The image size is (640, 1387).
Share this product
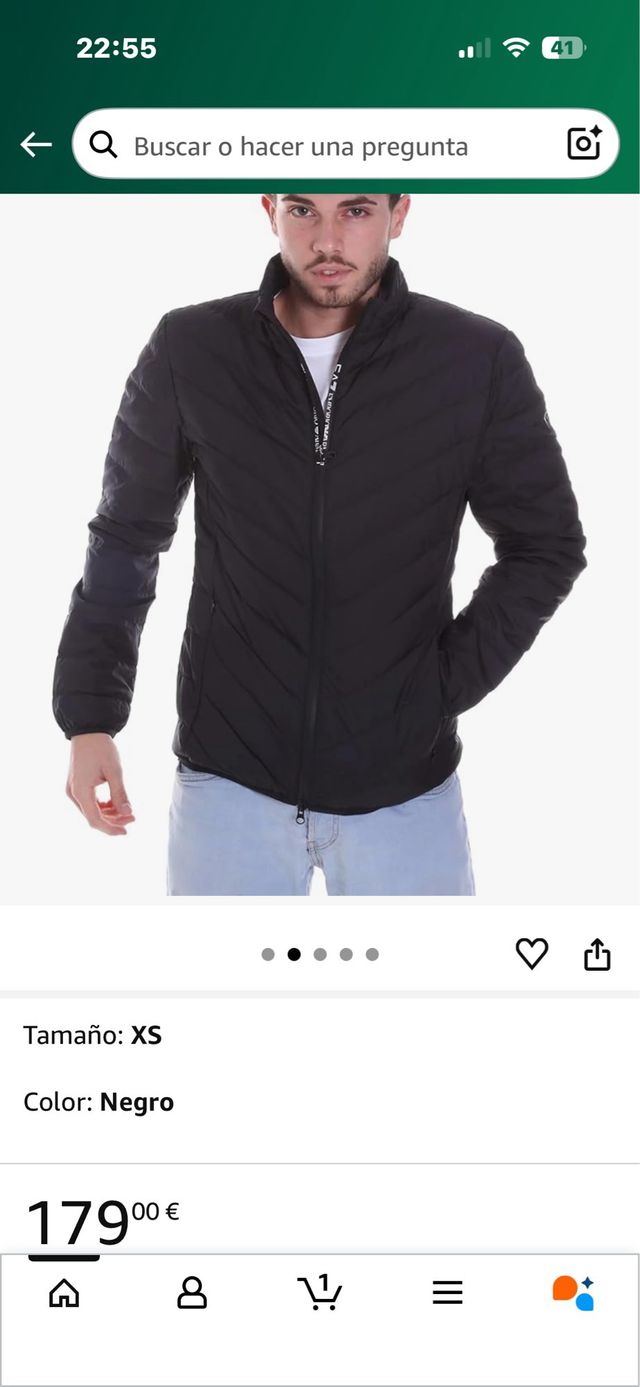[597, 954]
